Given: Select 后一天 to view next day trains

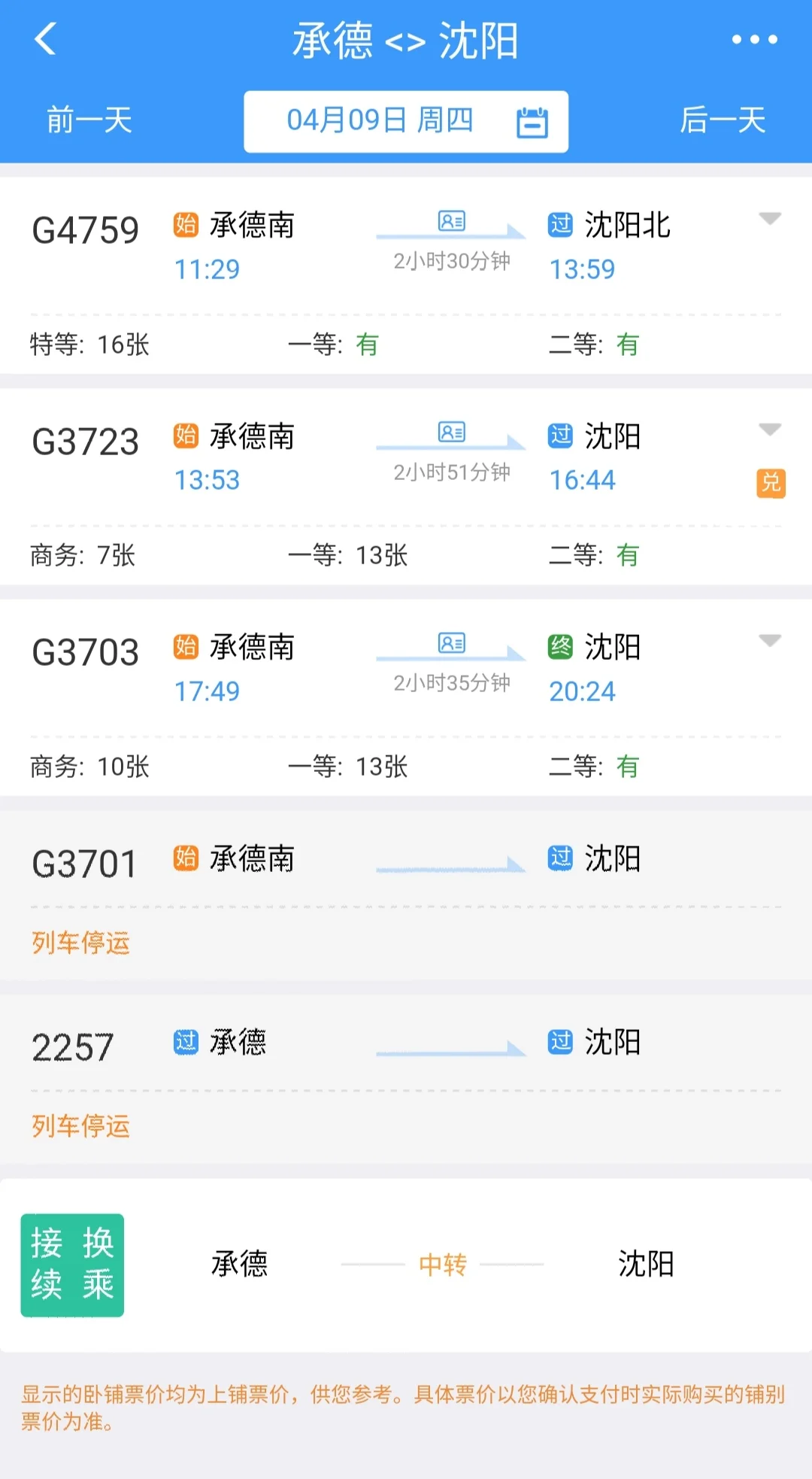Looking at the screenshot, I should click(724, 121).
